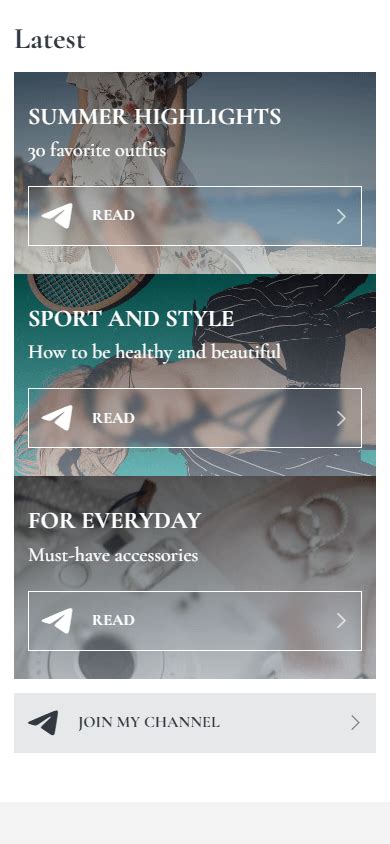Select READ button under For Everyday
The width and height of the screenshot is (390, 844).
195,621
